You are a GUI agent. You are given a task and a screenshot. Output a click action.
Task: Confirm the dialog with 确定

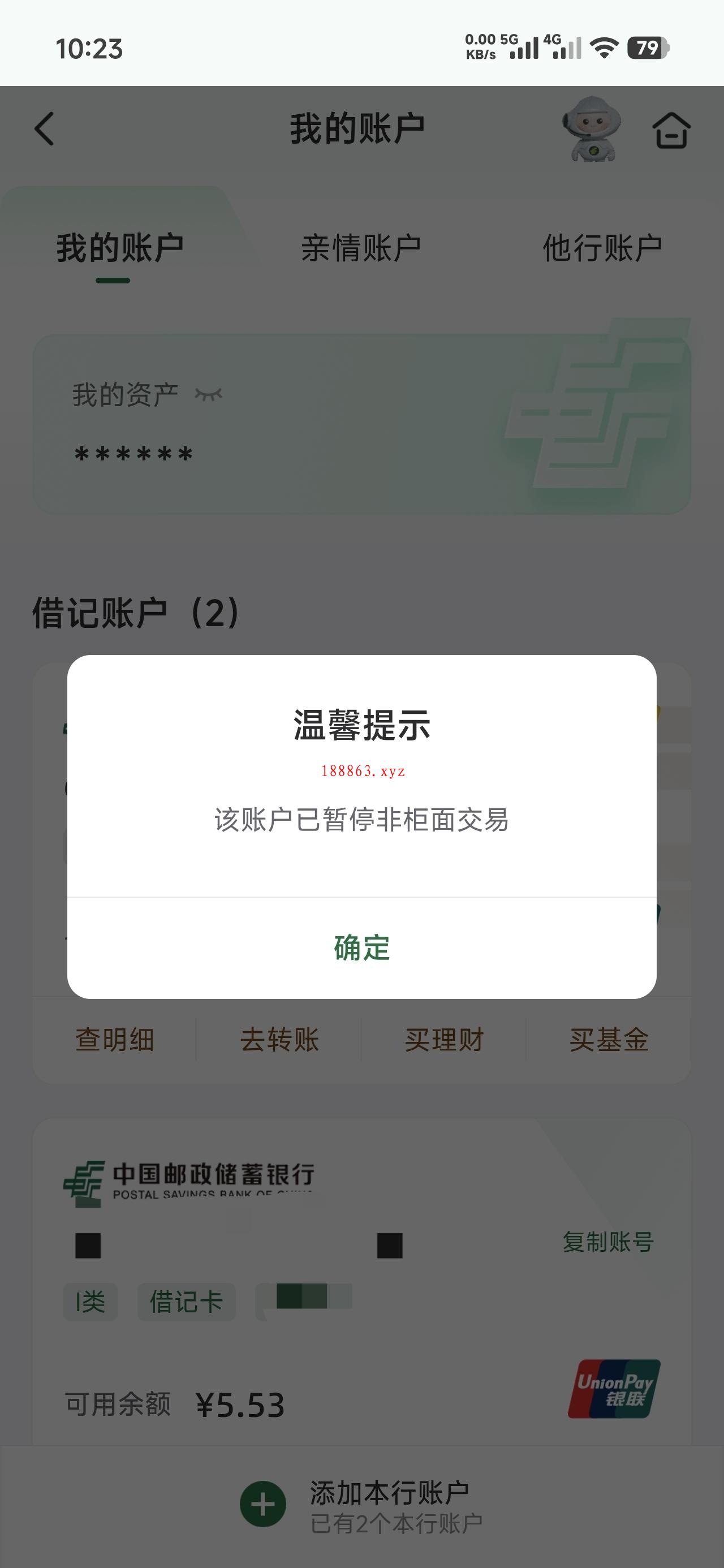361,947
